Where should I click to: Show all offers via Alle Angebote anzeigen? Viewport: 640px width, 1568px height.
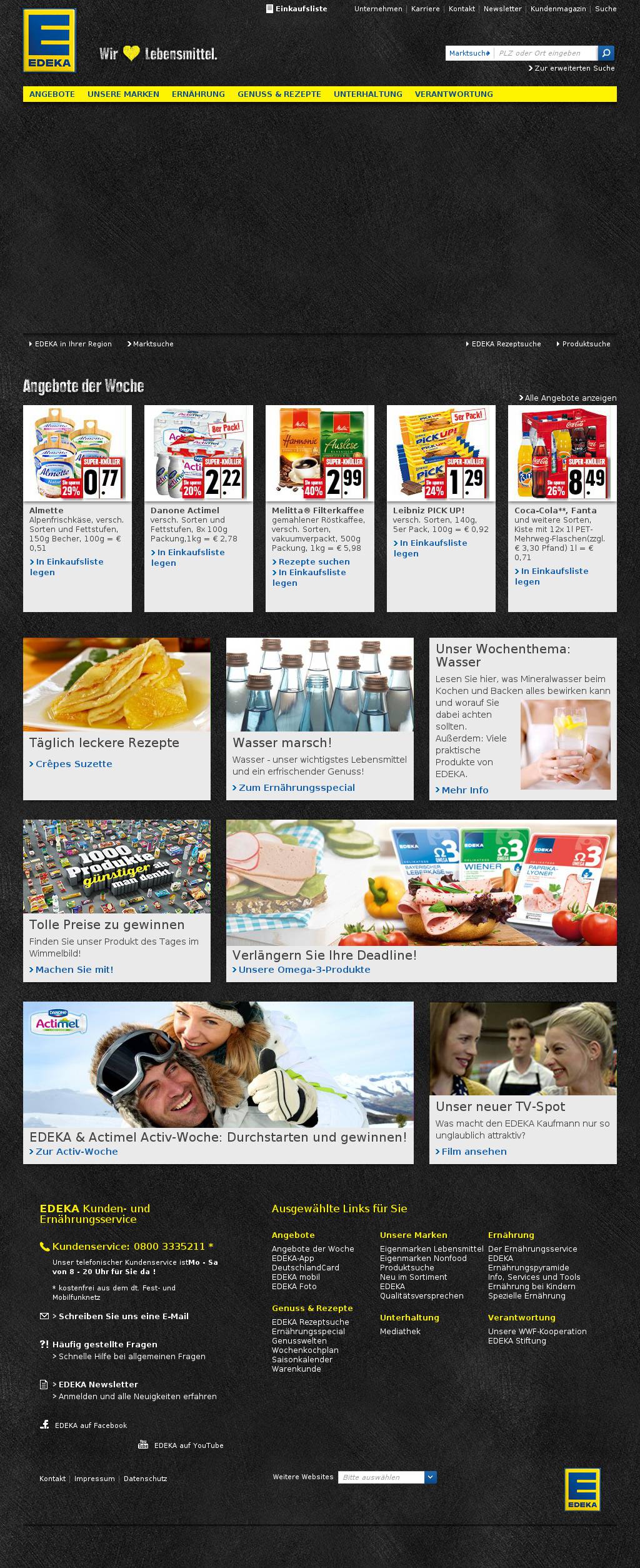[x=570, y=398]
